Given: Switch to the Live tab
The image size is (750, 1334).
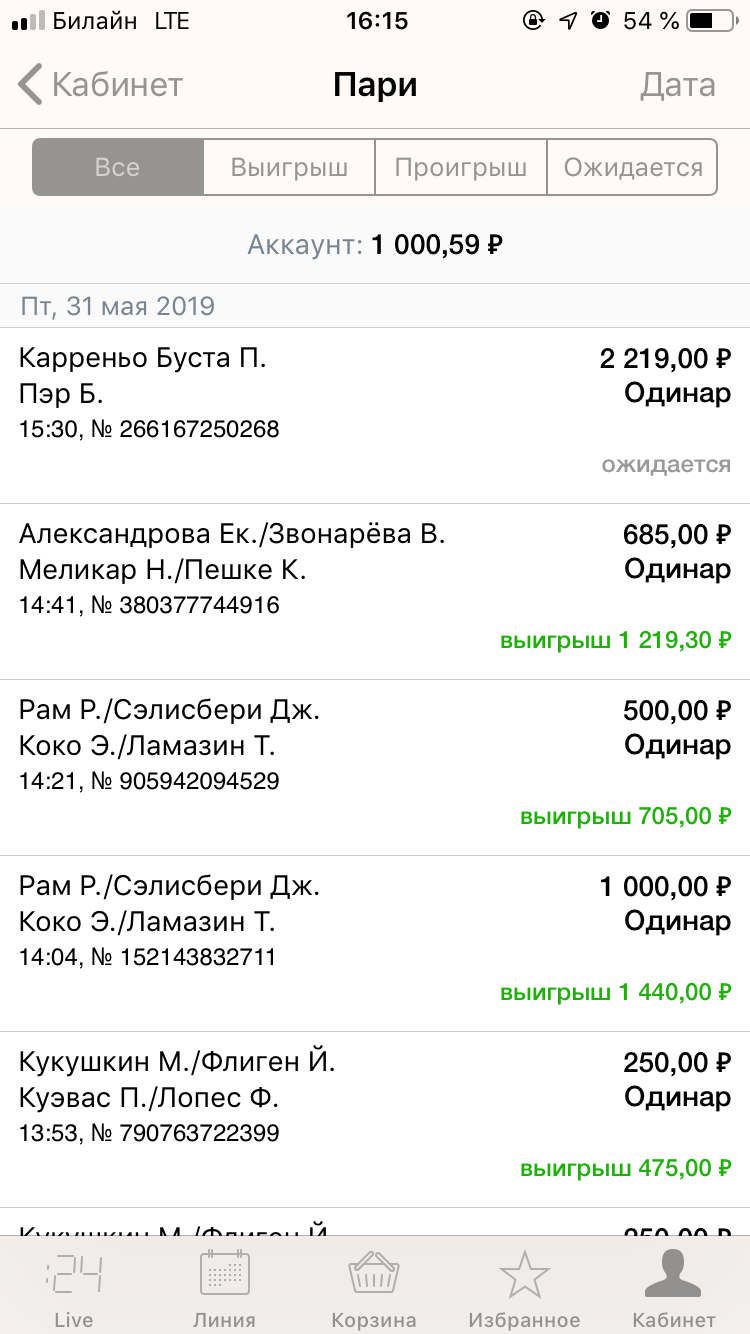Looking at the screenshot, I should pyautogui.click(x=74, y=1288).
